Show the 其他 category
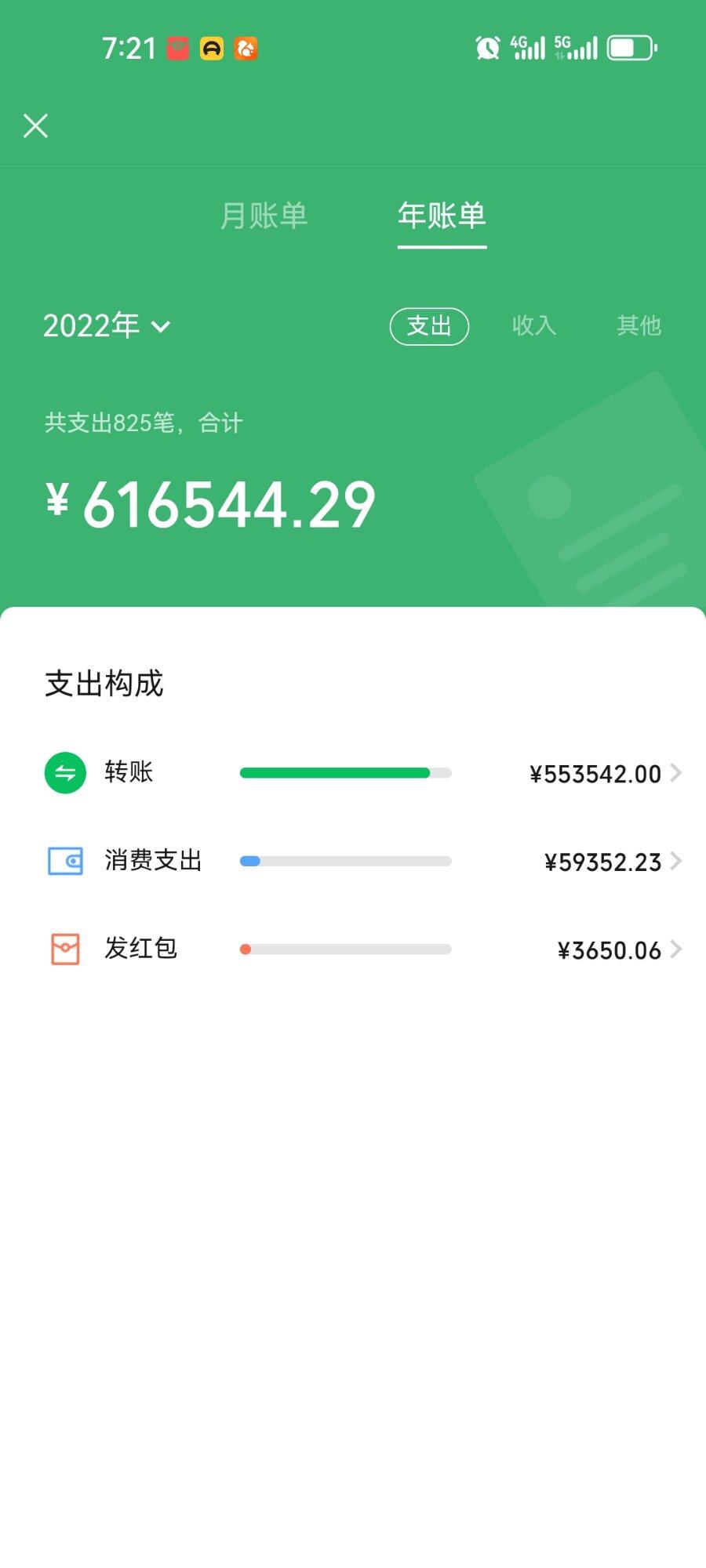 coord(639,325)
